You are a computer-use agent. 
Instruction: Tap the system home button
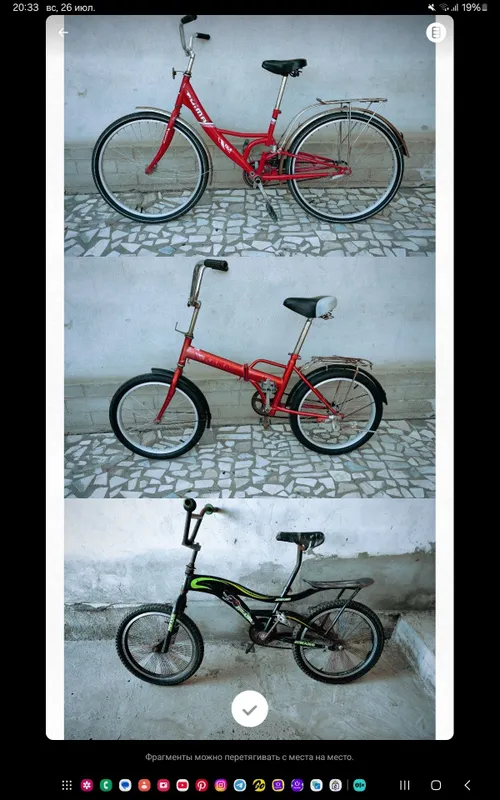(436, 785)
